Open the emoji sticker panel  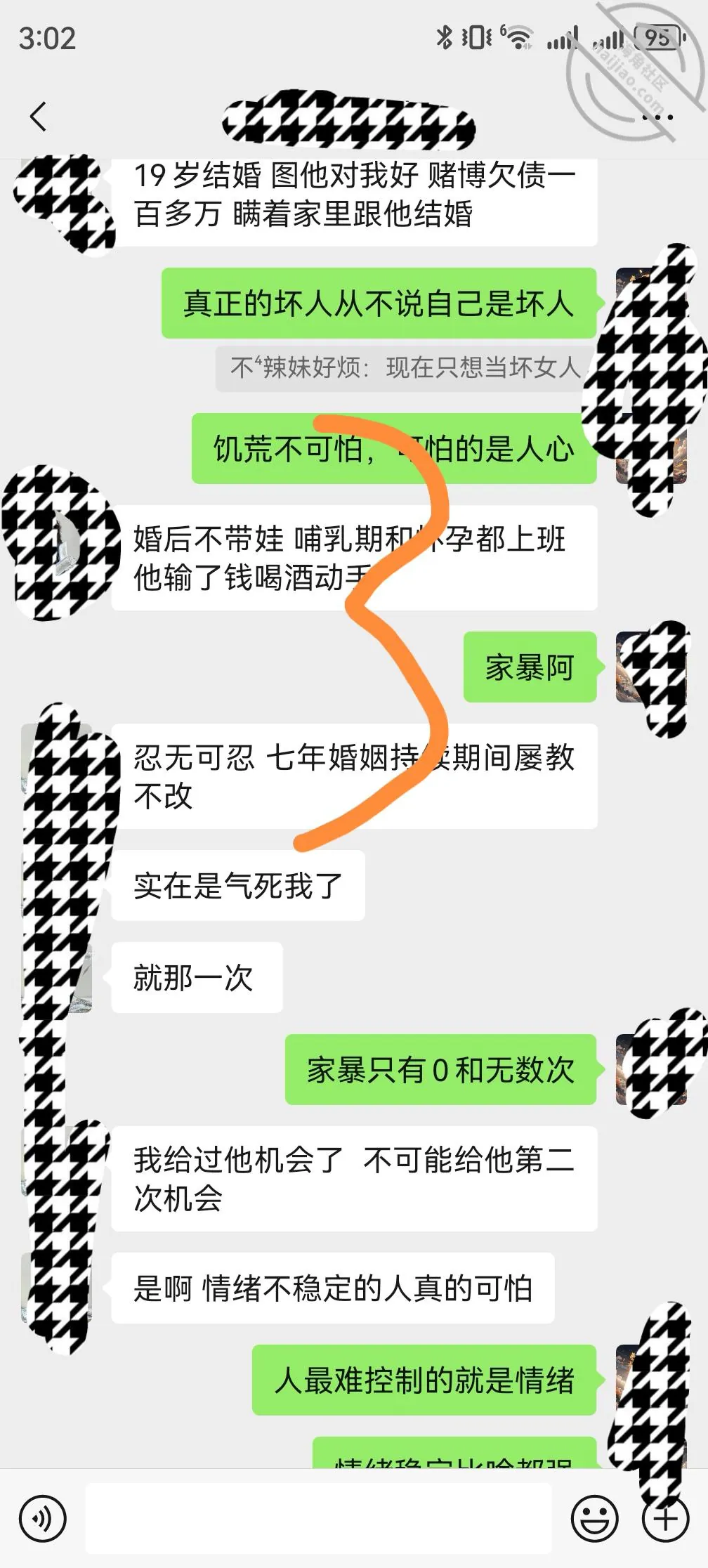[594, 1519]
